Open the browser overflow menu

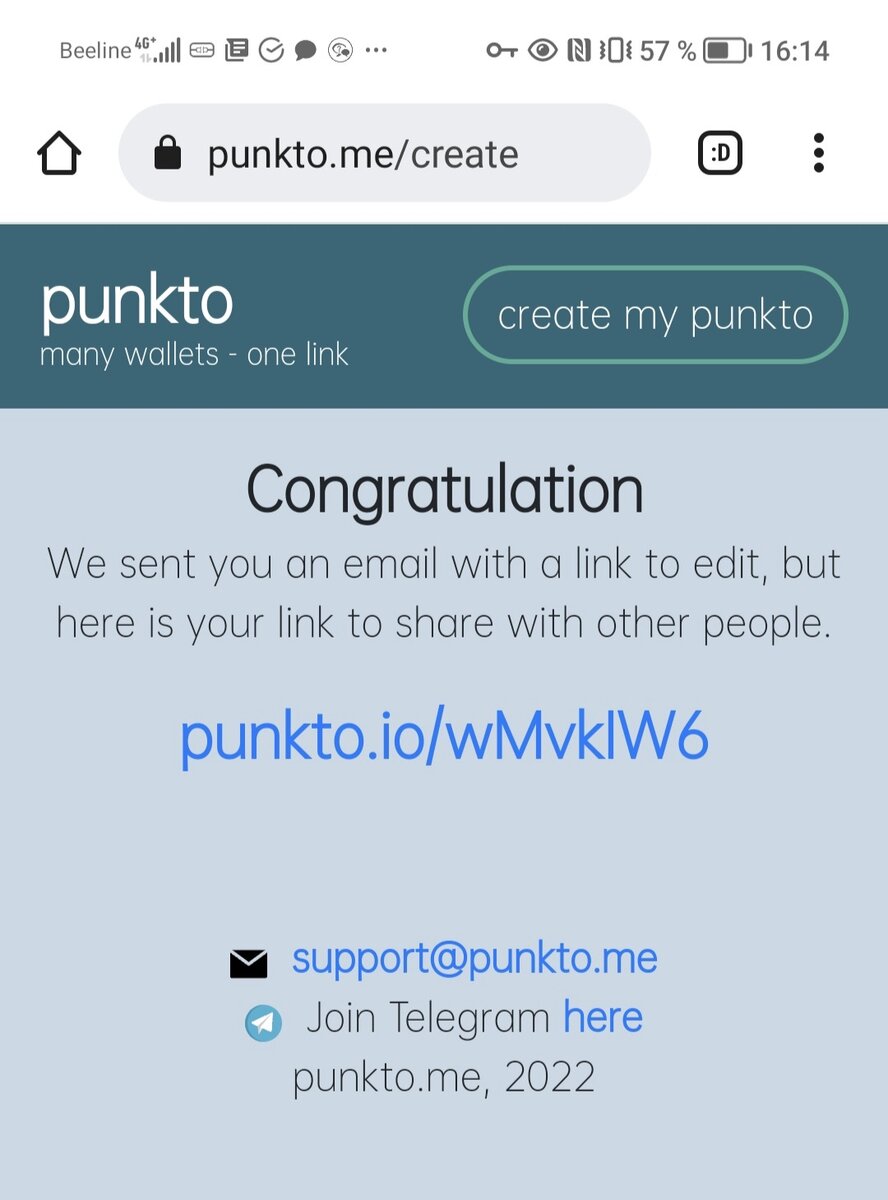pyautogui.click(x=819, y=154)
